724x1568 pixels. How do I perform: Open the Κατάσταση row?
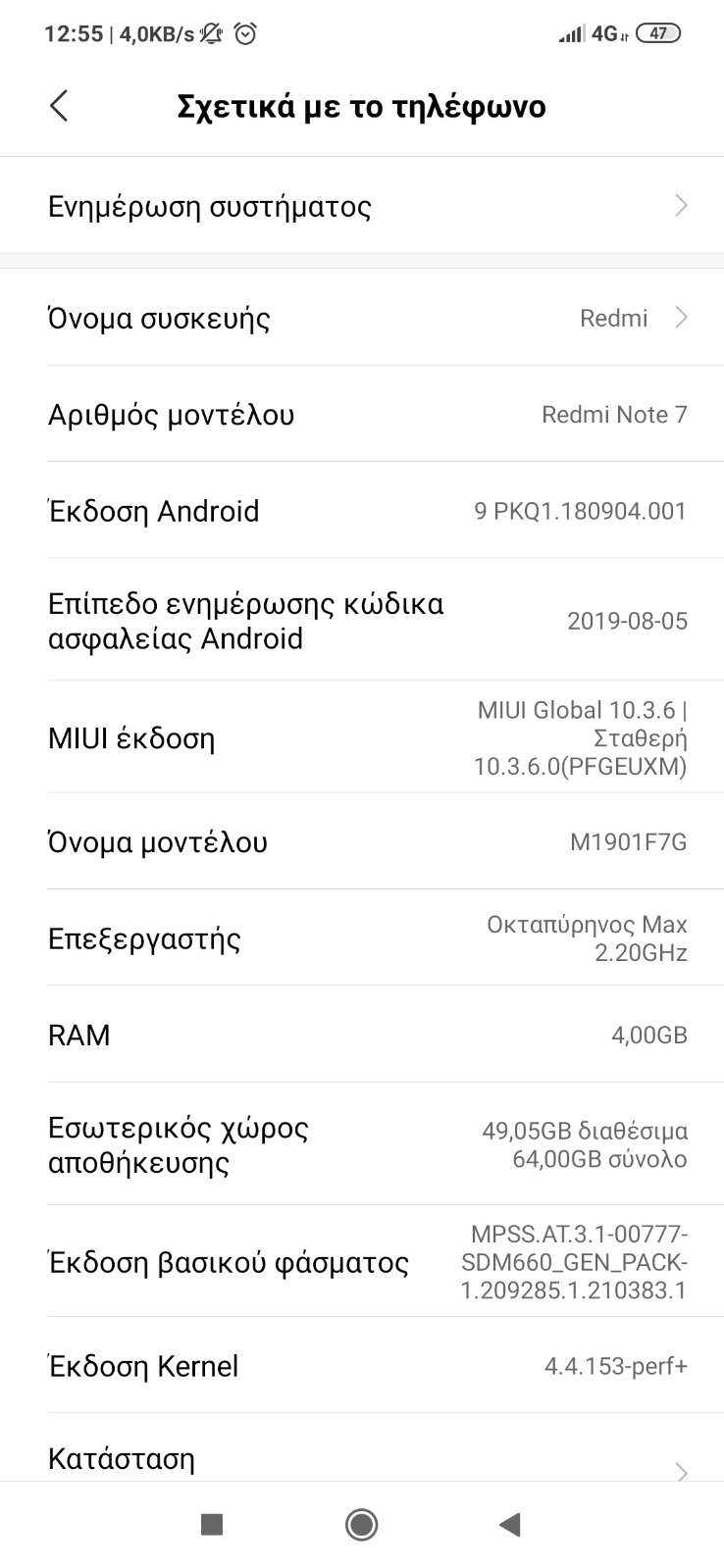tap(362, 1458)
